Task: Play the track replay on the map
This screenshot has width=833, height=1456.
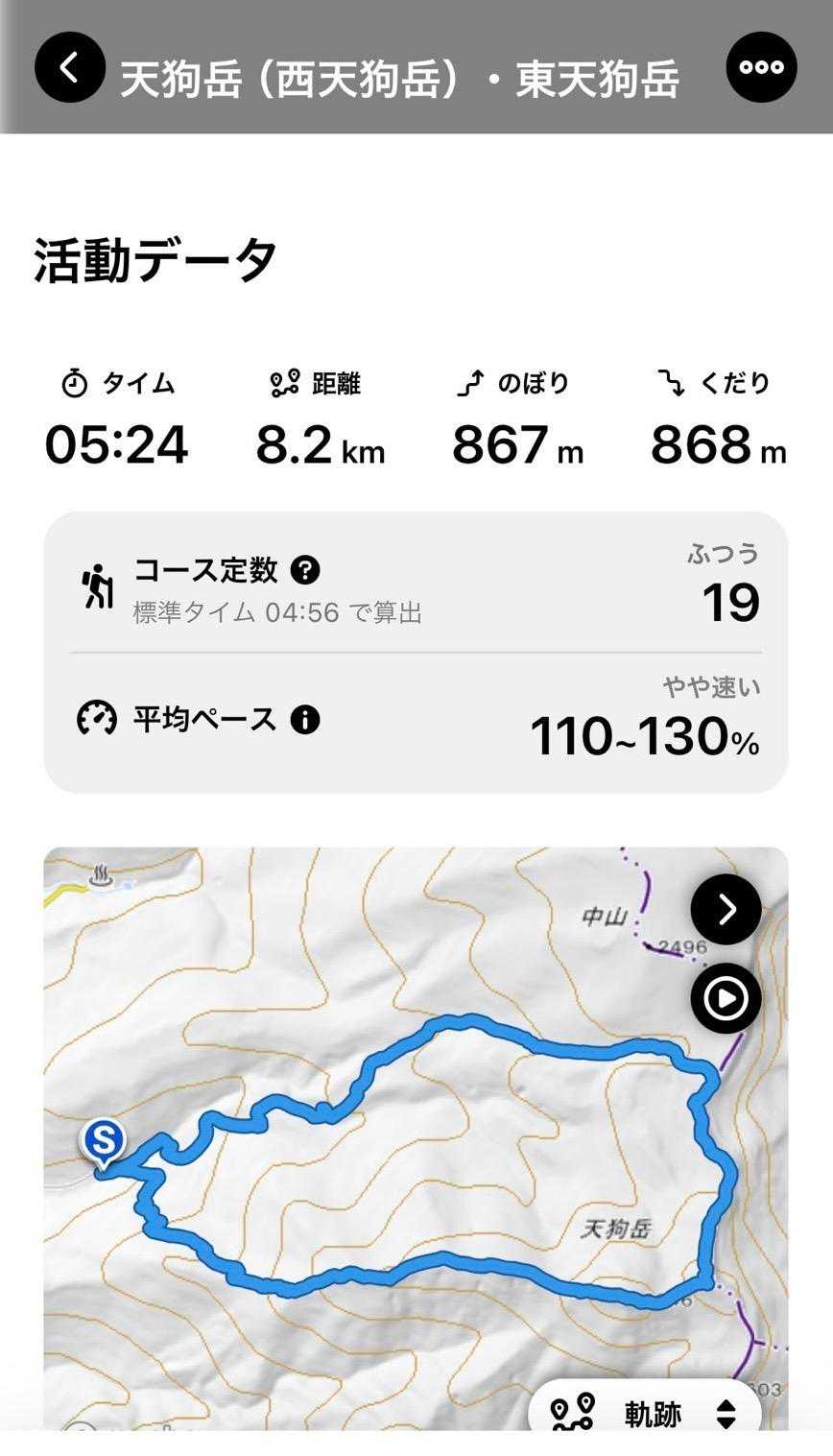Action: tap(726, 998)
